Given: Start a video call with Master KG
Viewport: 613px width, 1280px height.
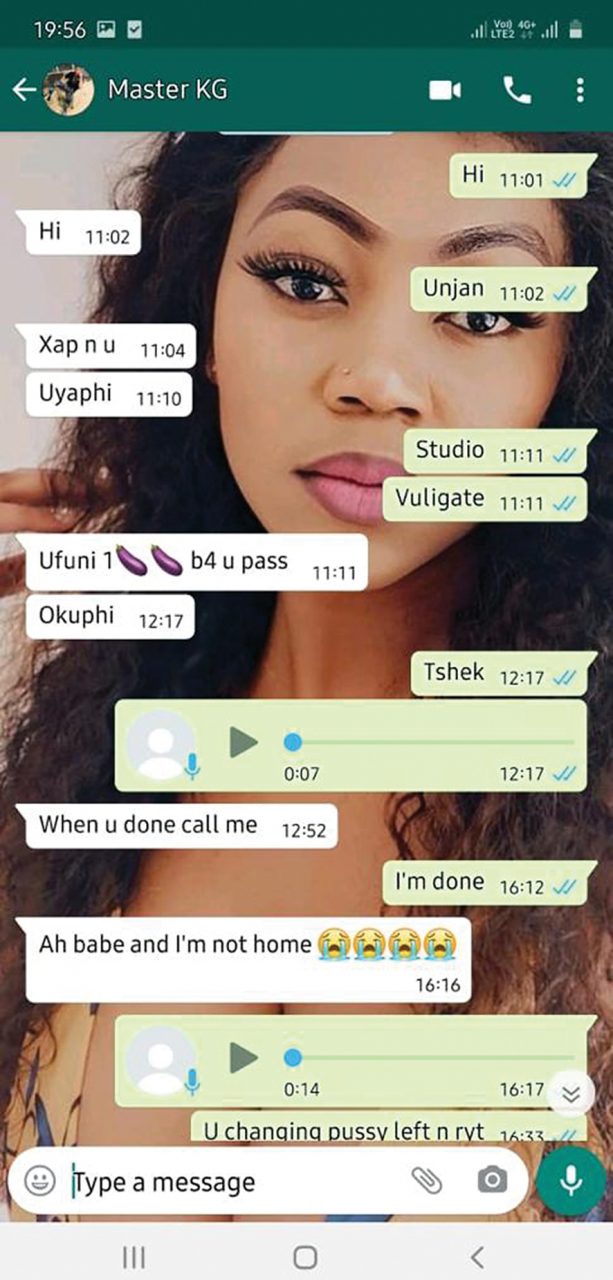Looking at the screenshot, I should (x=445, y=91).
